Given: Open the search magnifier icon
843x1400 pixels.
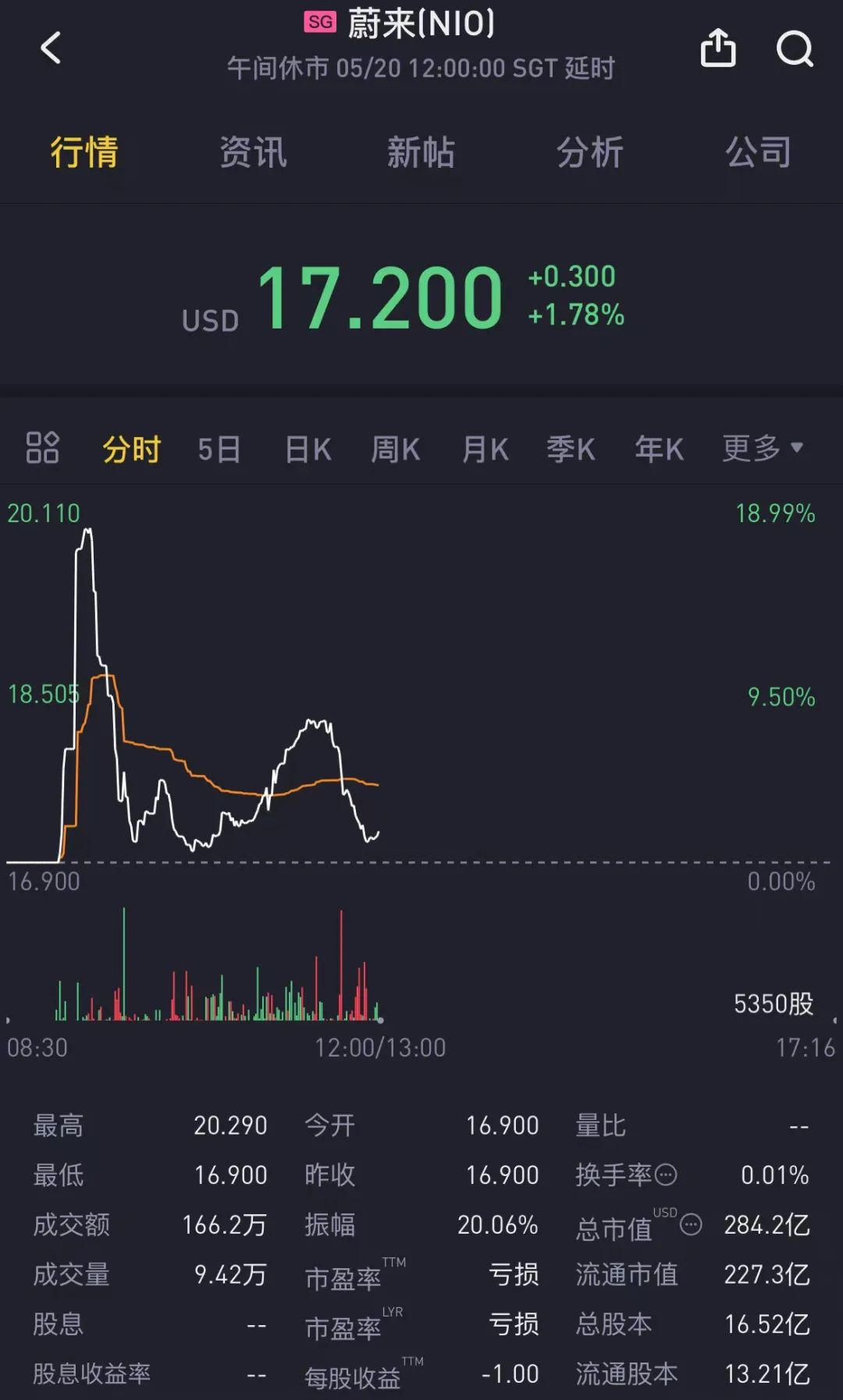Looking at the screenshot, I should point(795,49).
